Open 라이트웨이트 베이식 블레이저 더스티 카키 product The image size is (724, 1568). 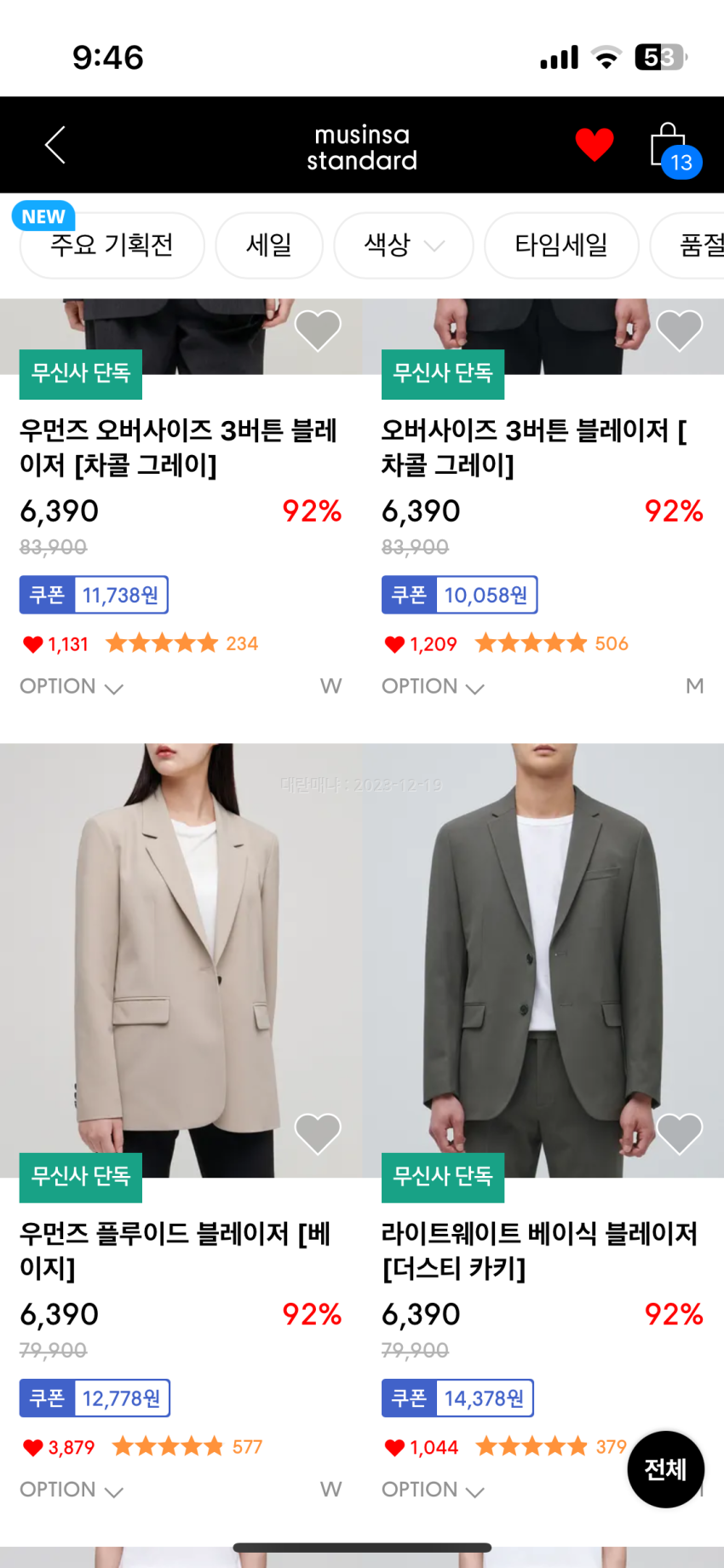(x=543, y=959)
